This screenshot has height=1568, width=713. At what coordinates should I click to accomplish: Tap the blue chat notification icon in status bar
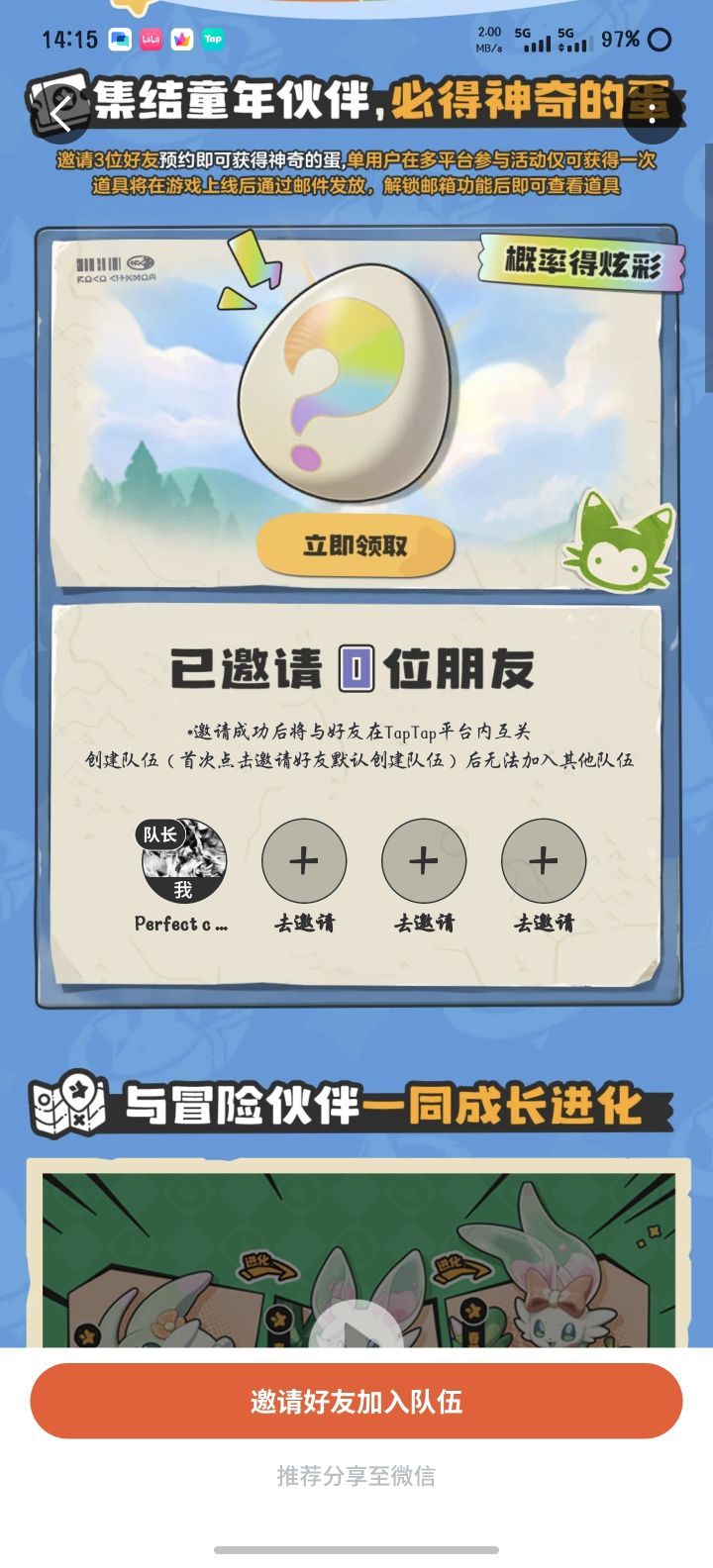tap(118, 38)
